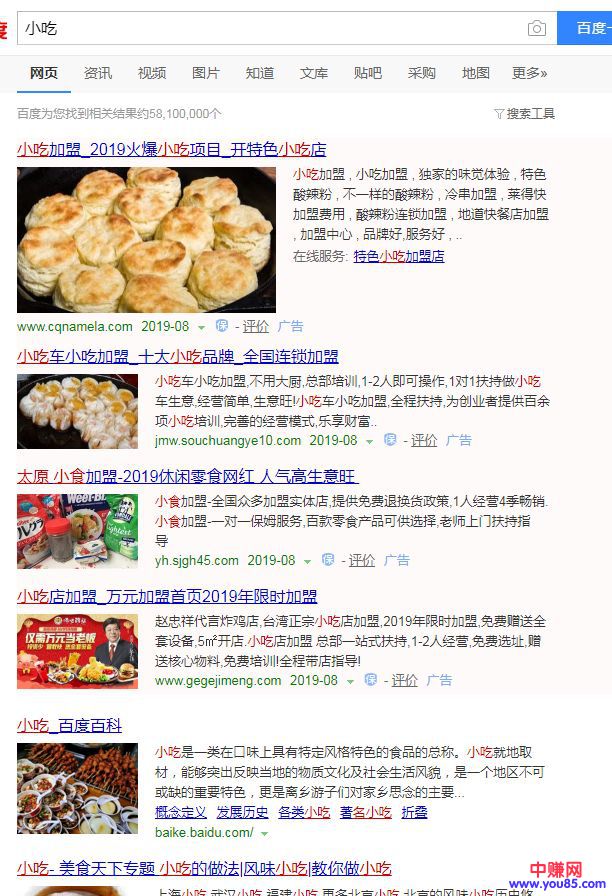Open the 著名小吃 sublink under 百度百科
The image size is (612, 896).
365,812
